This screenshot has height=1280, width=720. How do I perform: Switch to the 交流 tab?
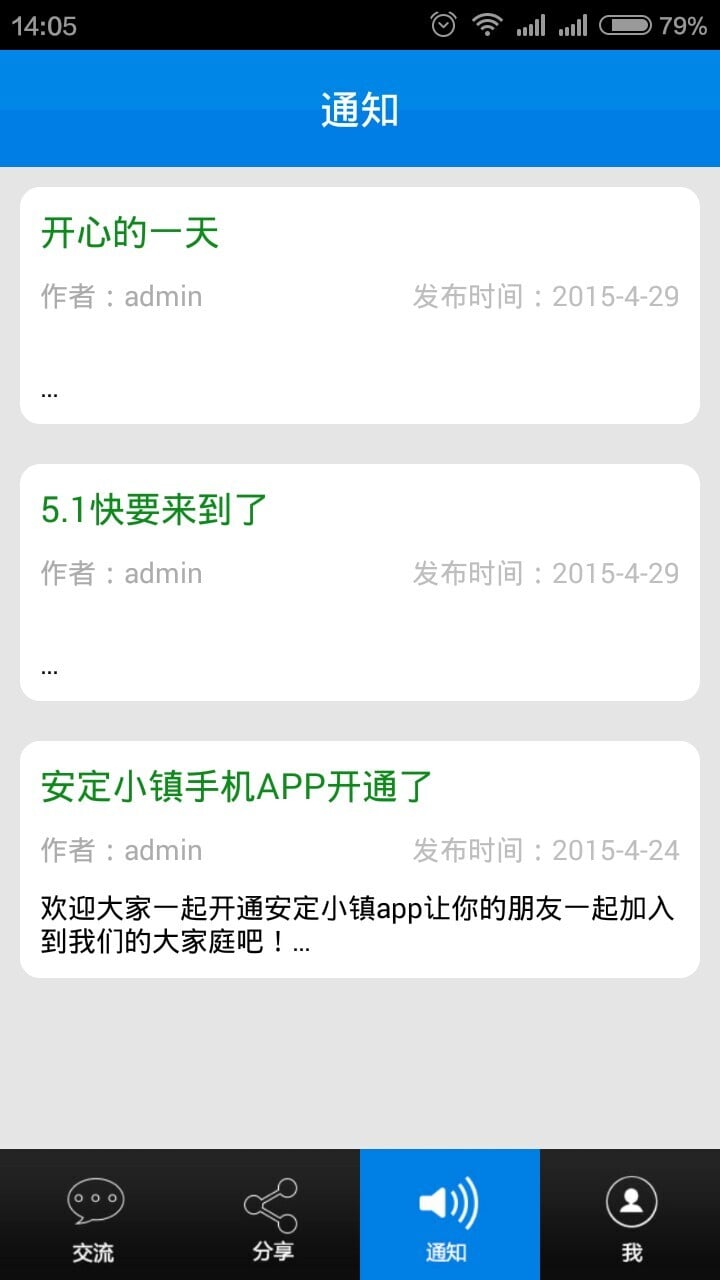click(94, 1216)
